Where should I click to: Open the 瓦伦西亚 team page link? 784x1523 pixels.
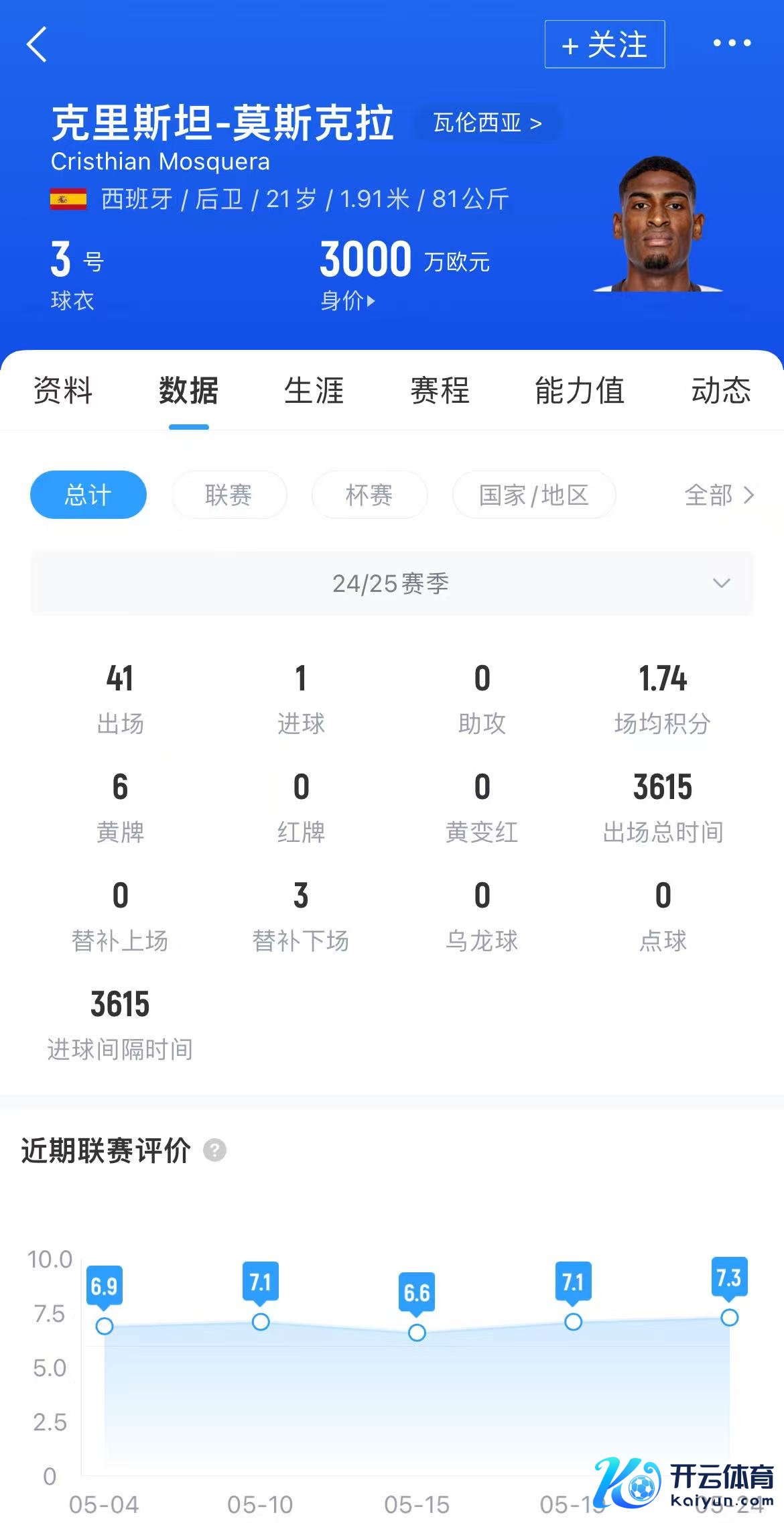[487, 123]
